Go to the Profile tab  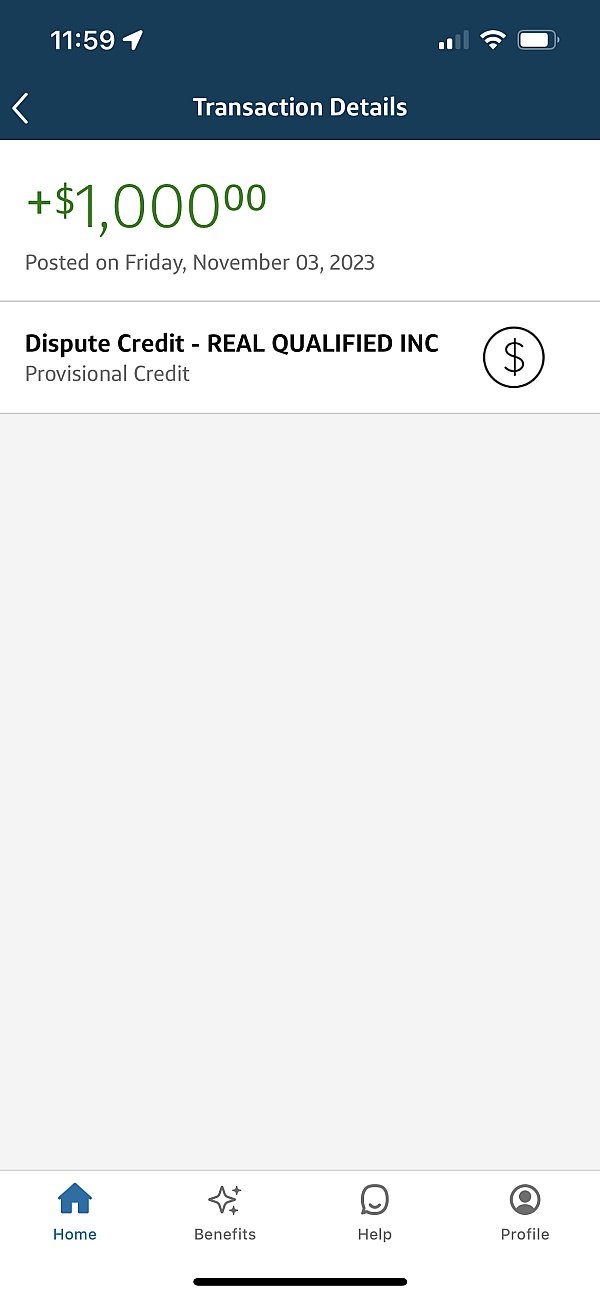point(525,1212)
